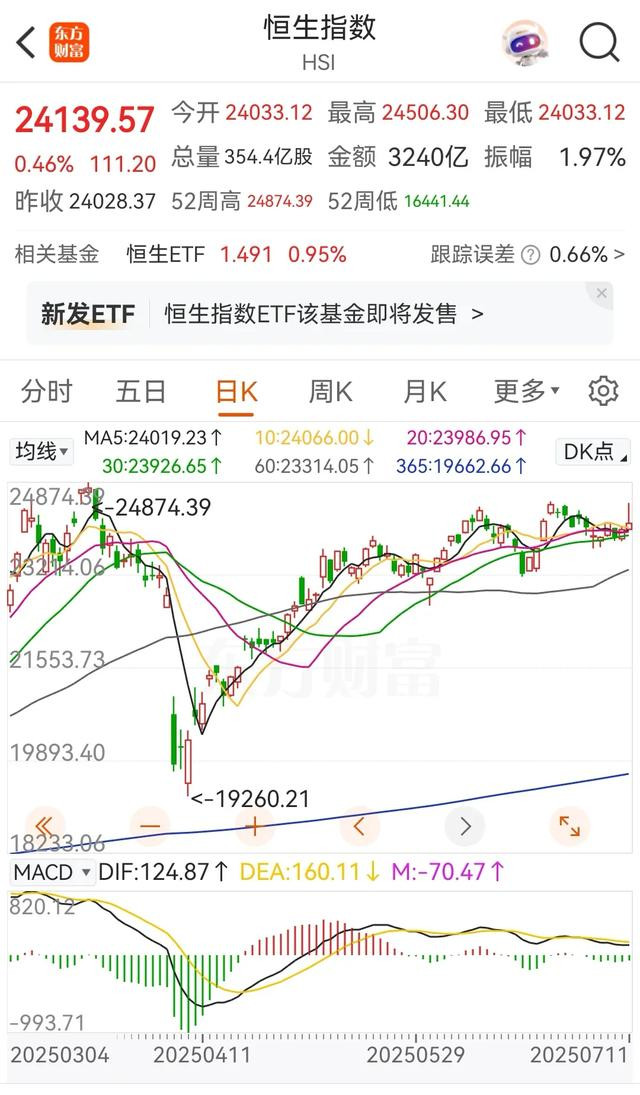Go back using the top-left arrow
This screenshot has height=1095, width=640.
(x=27, y=42)
